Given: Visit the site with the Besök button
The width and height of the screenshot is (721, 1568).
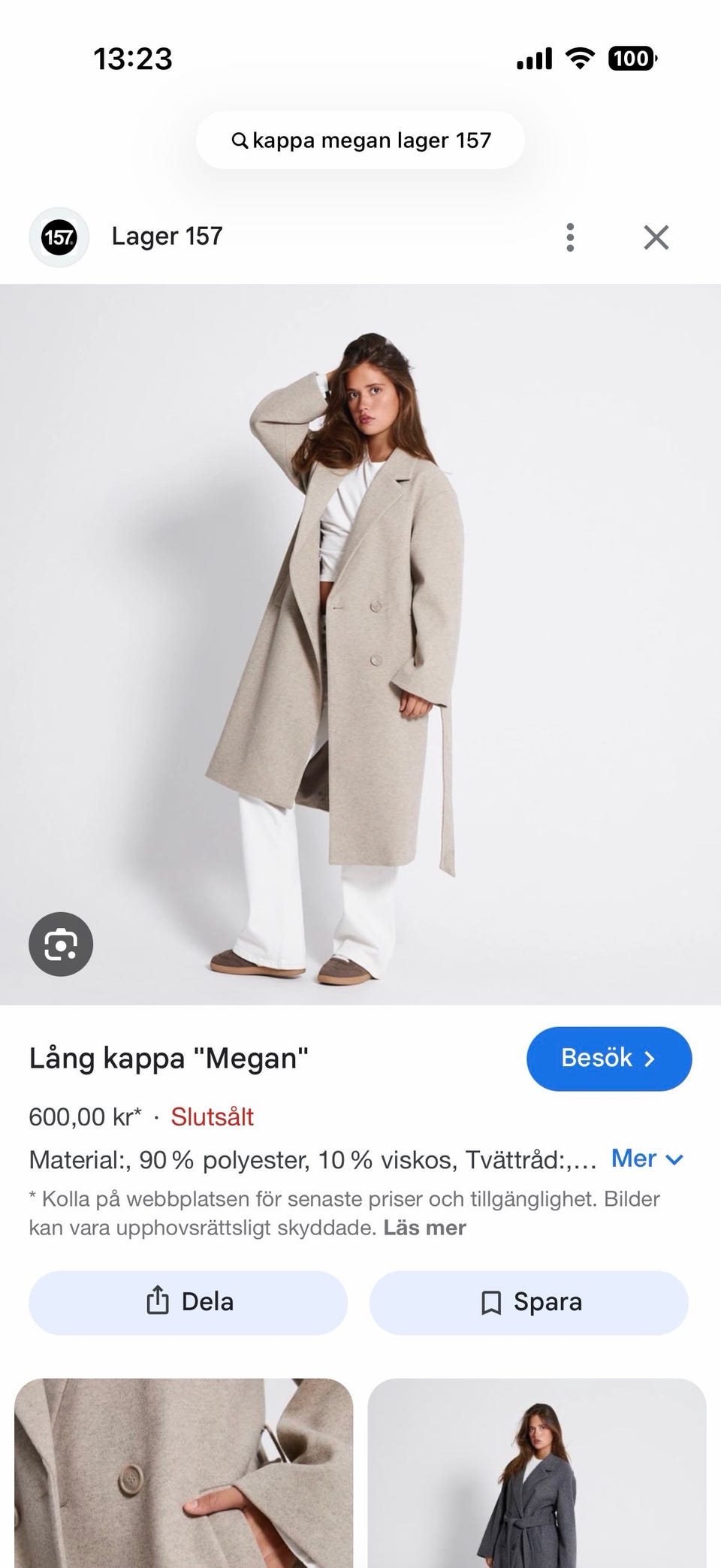Looking at the screenshot, I should 609,1059.
